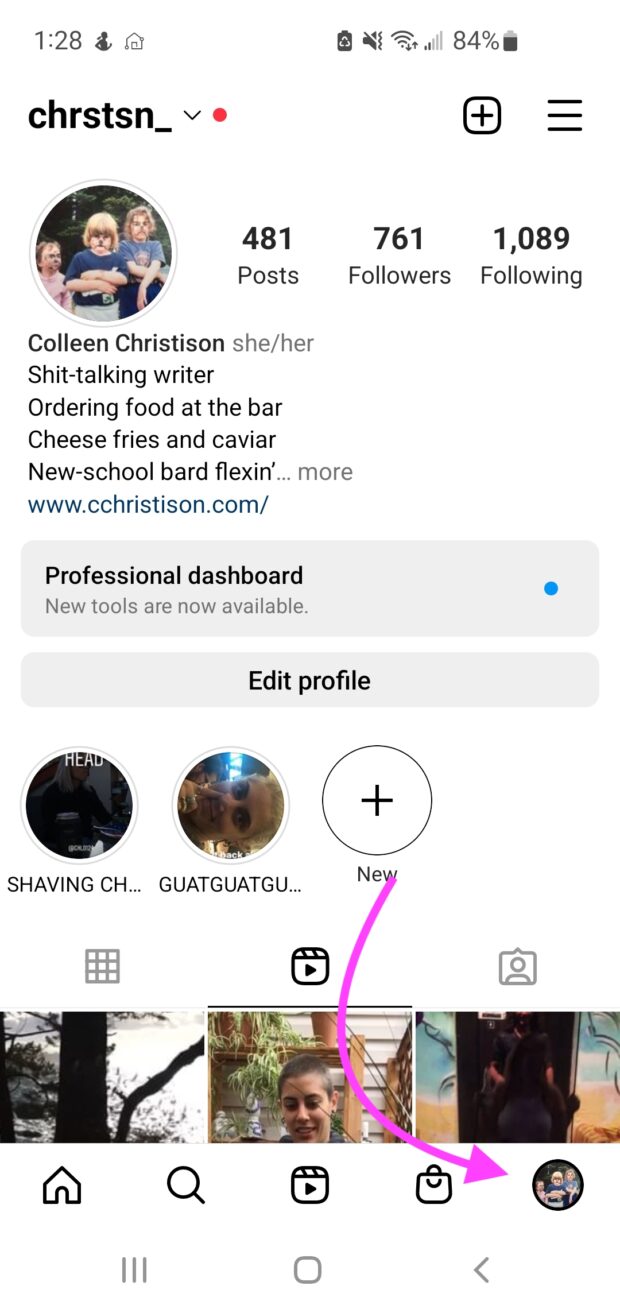Tap Edit profile

point(309,680)
